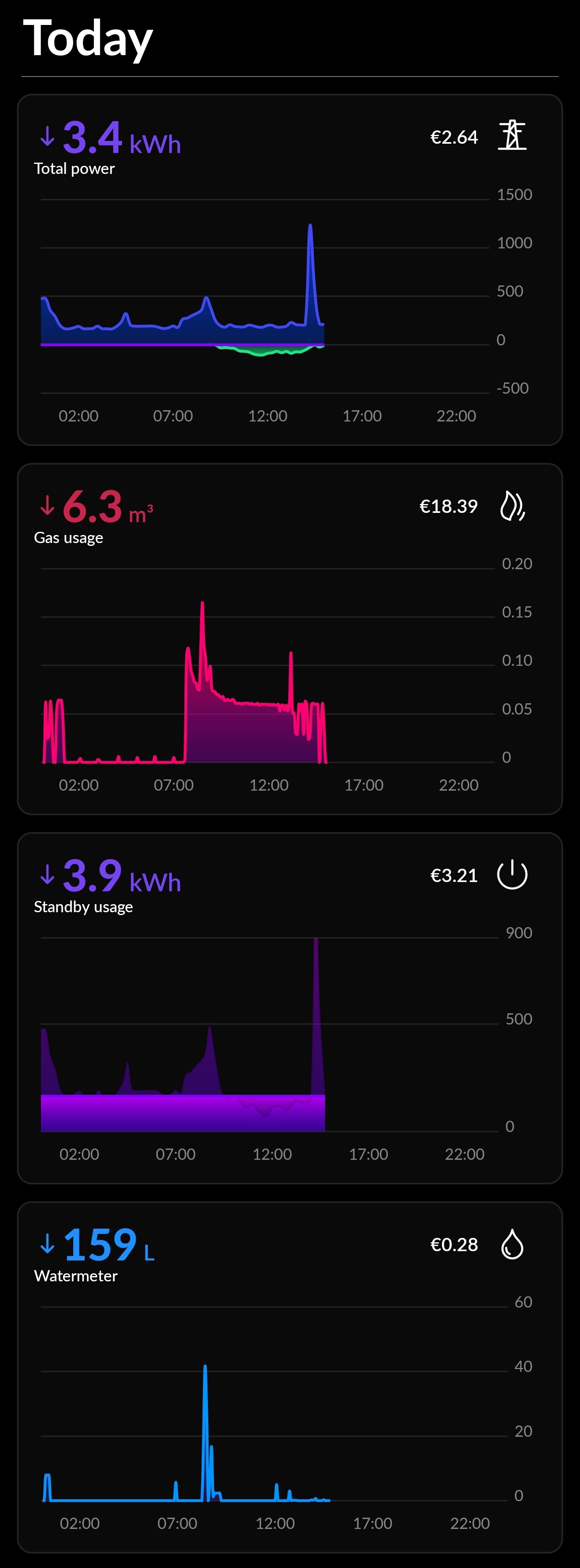This screenshot has height=1568, width=580.
Task: Select the Watermeter card
Action: tap(290, 1376)
